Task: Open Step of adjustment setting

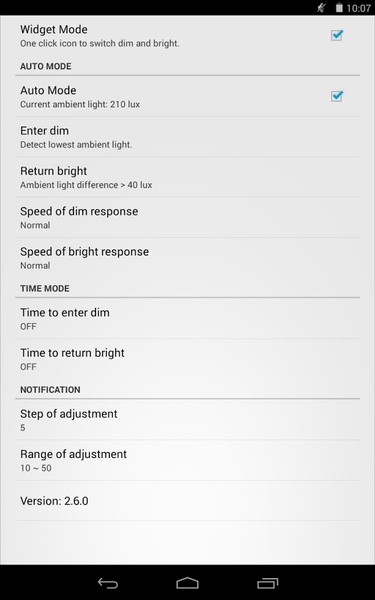Action: click(x=188, y=420)
